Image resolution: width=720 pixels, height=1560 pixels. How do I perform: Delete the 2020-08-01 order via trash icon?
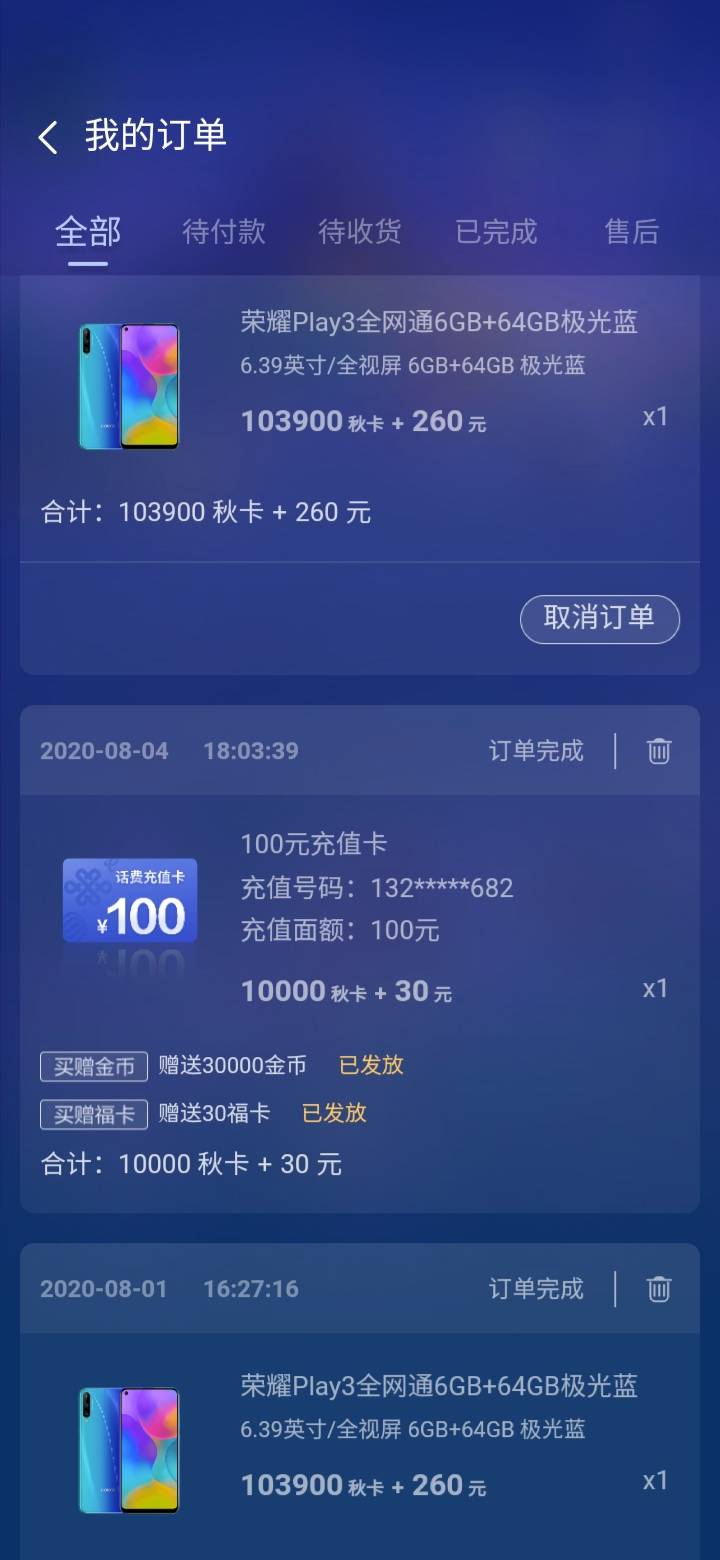pyautogui.click(x=657, y=1289)
